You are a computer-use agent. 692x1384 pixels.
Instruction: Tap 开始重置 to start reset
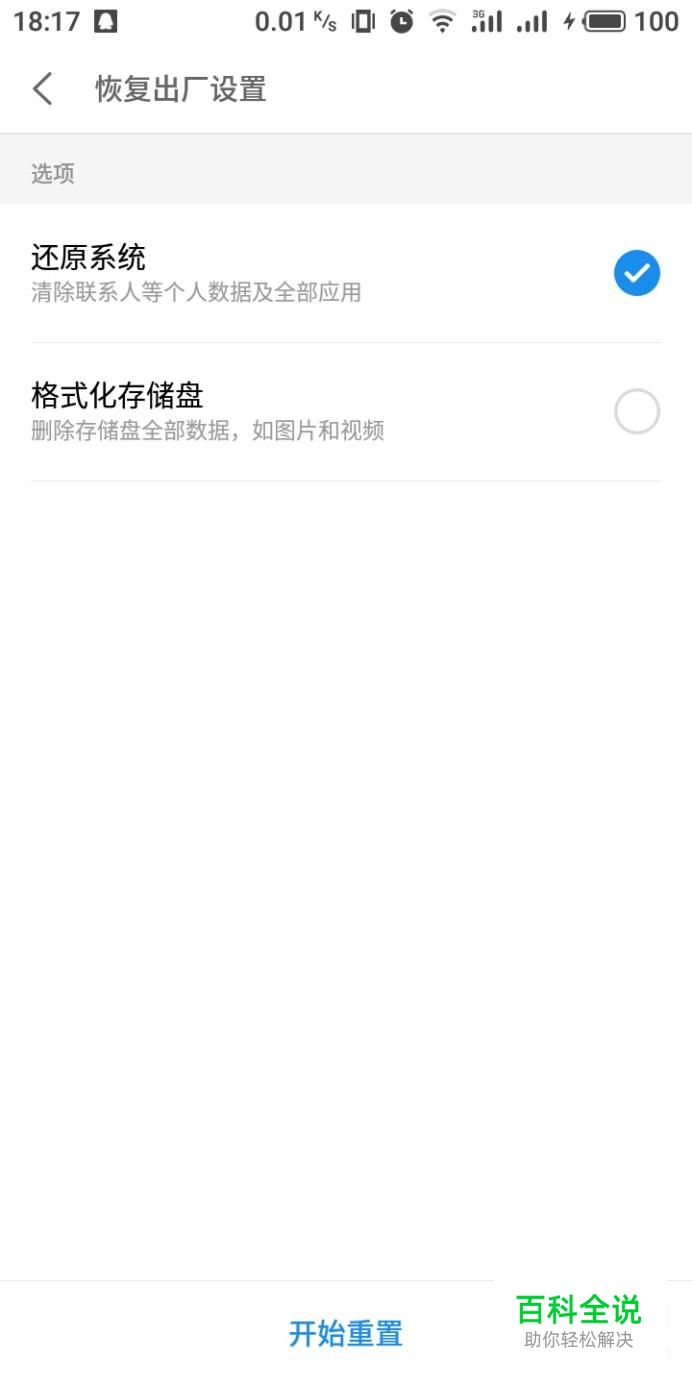[x=346, y=1333]
